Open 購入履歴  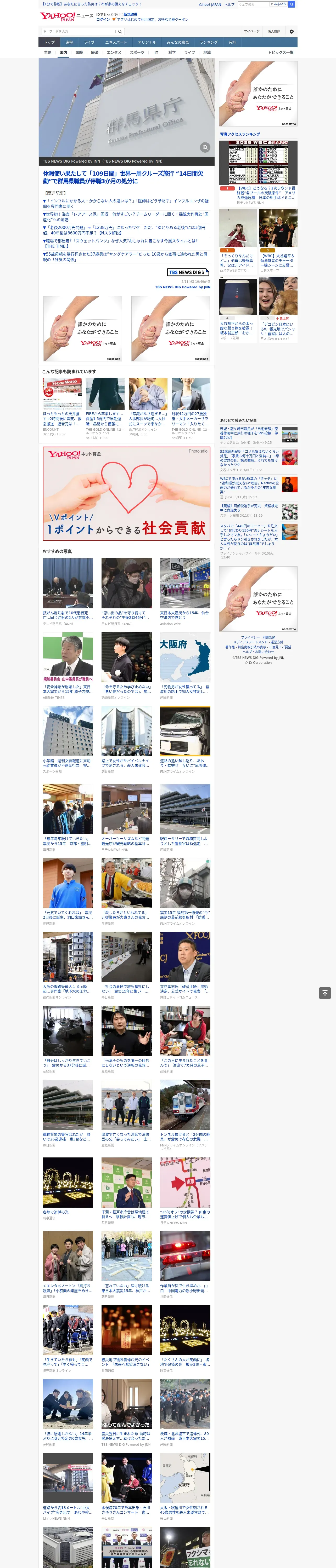tap(274, 31)
